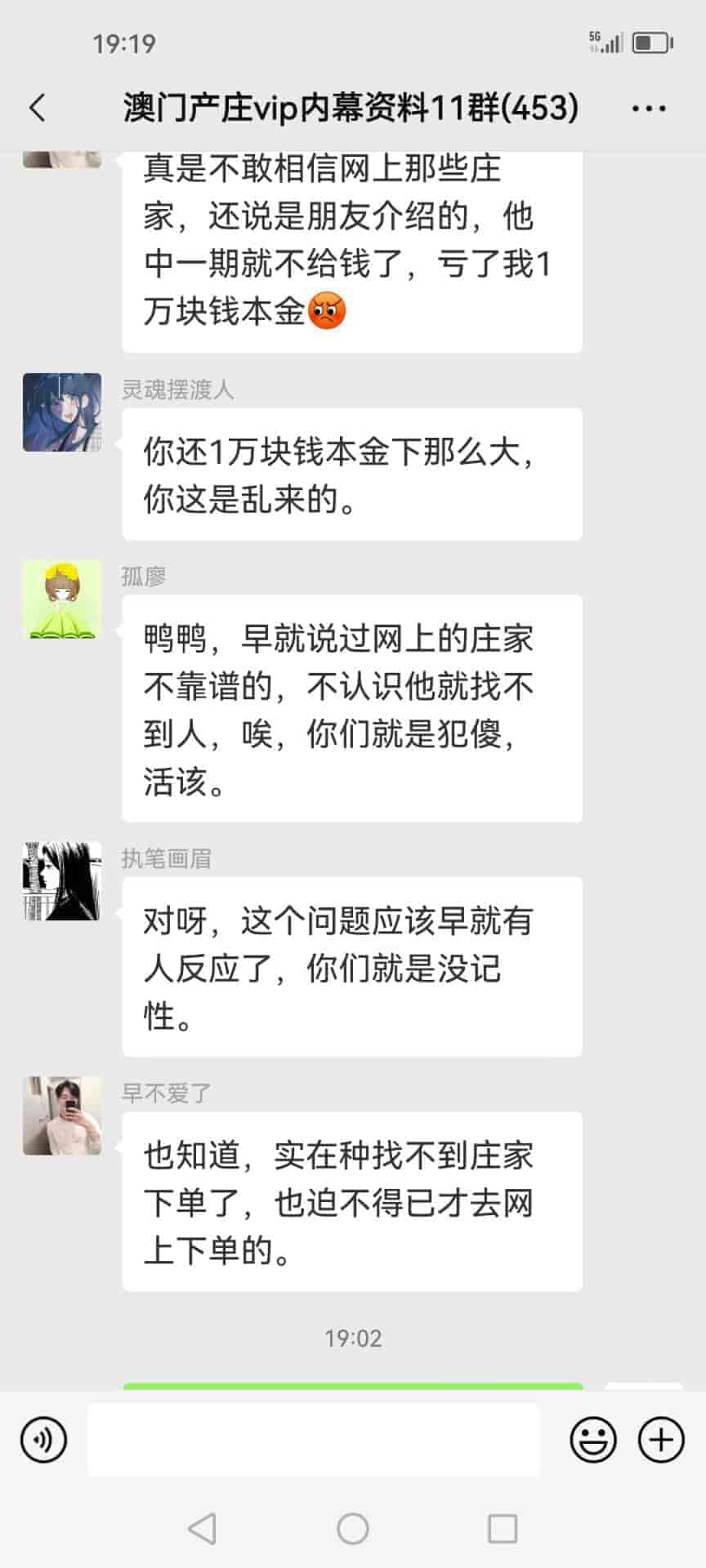
Task: Go to the system home screen
Action: (x=353, y=1528)
